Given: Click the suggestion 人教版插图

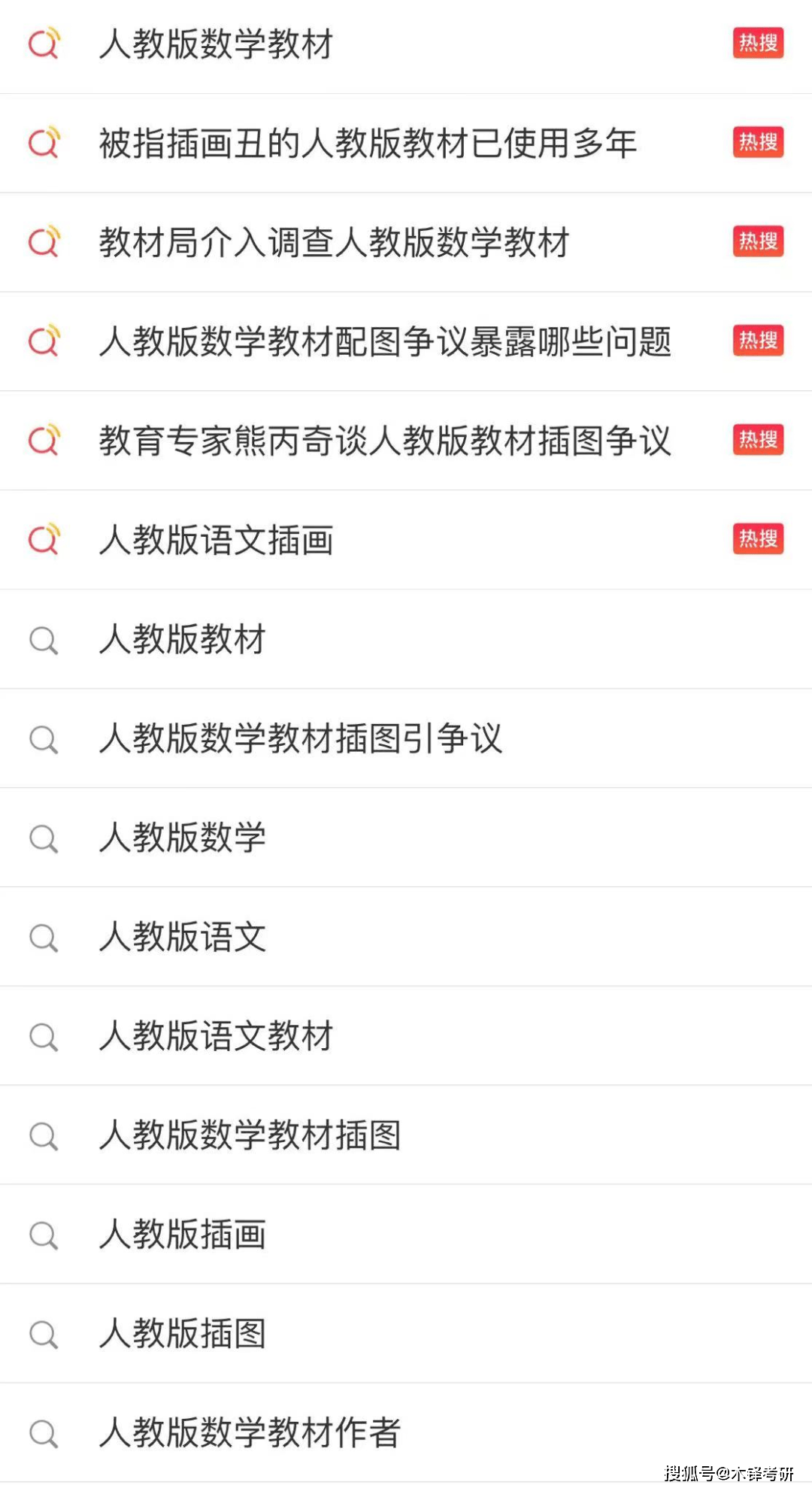Looking at the screenshot, I should tap(184, 1334).
